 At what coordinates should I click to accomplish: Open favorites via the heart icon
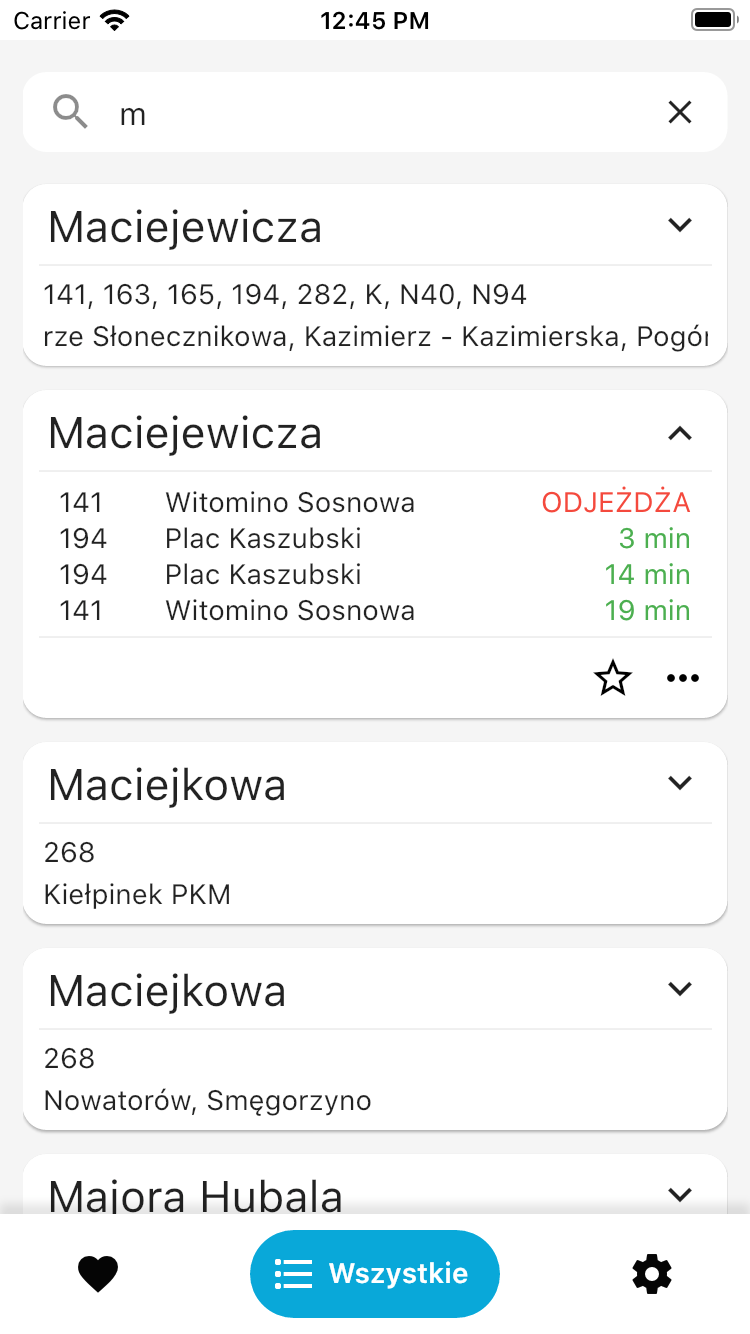tap(98, 1274)
